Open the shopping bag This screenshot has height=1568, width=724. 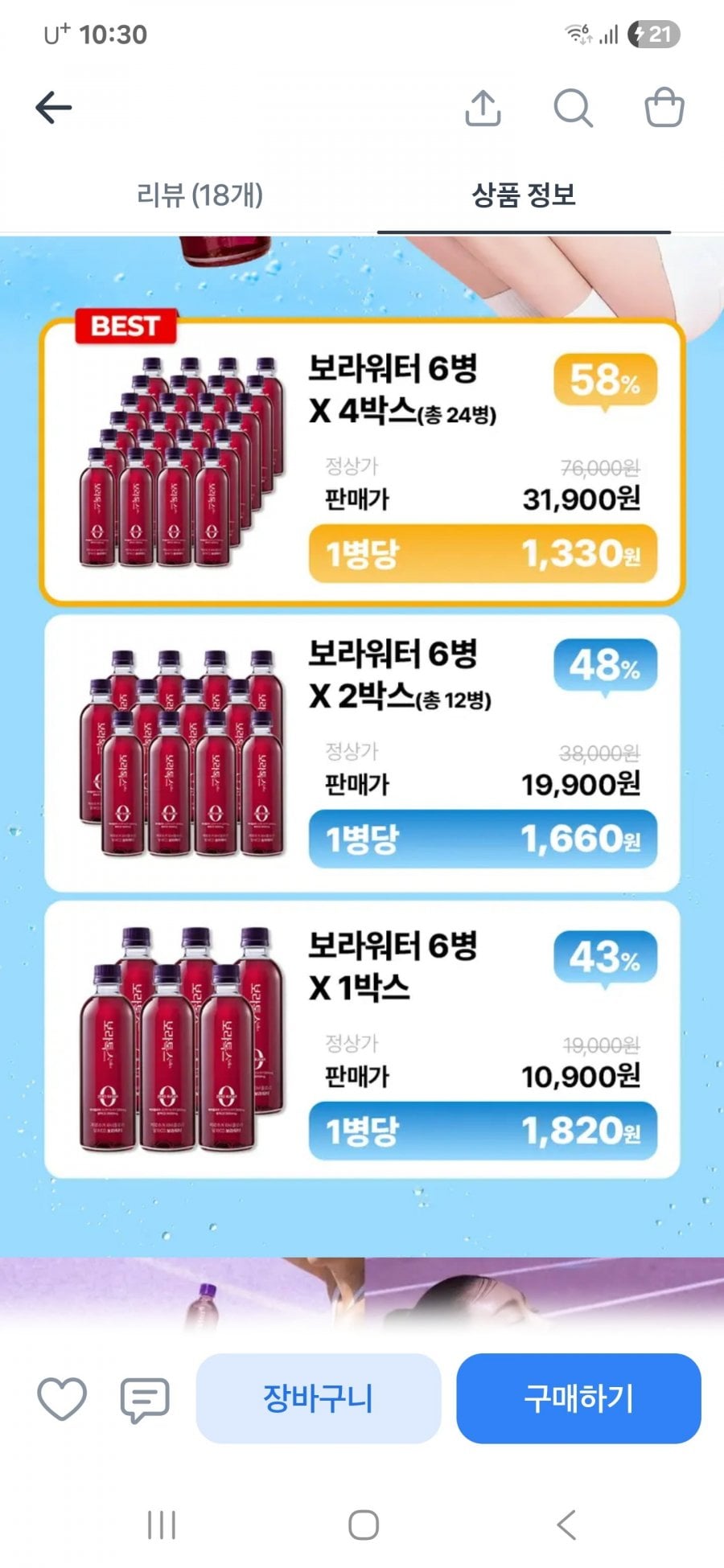pyautogui.click(x=664, y=107)
